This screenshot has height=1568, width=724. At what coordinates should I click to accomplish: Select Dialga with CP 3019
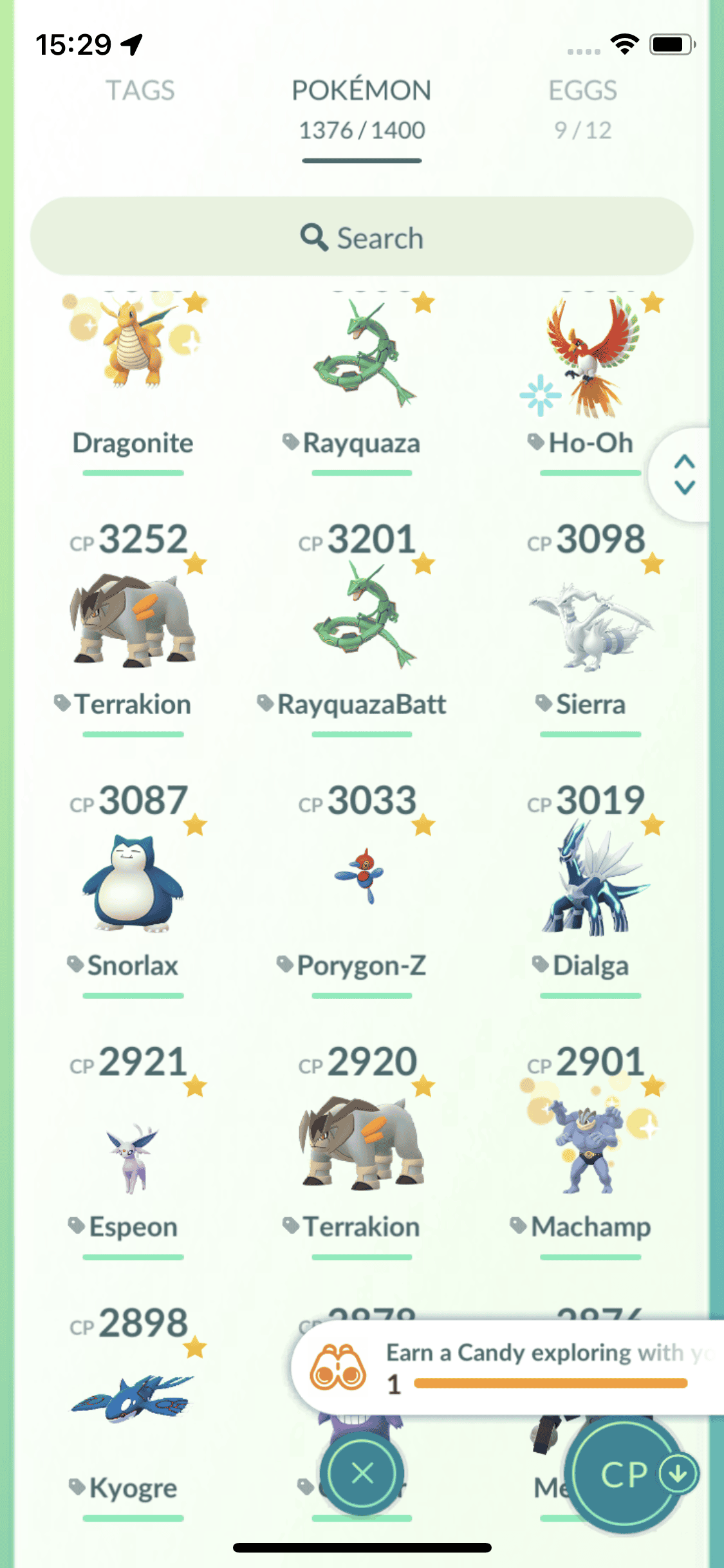590,883
